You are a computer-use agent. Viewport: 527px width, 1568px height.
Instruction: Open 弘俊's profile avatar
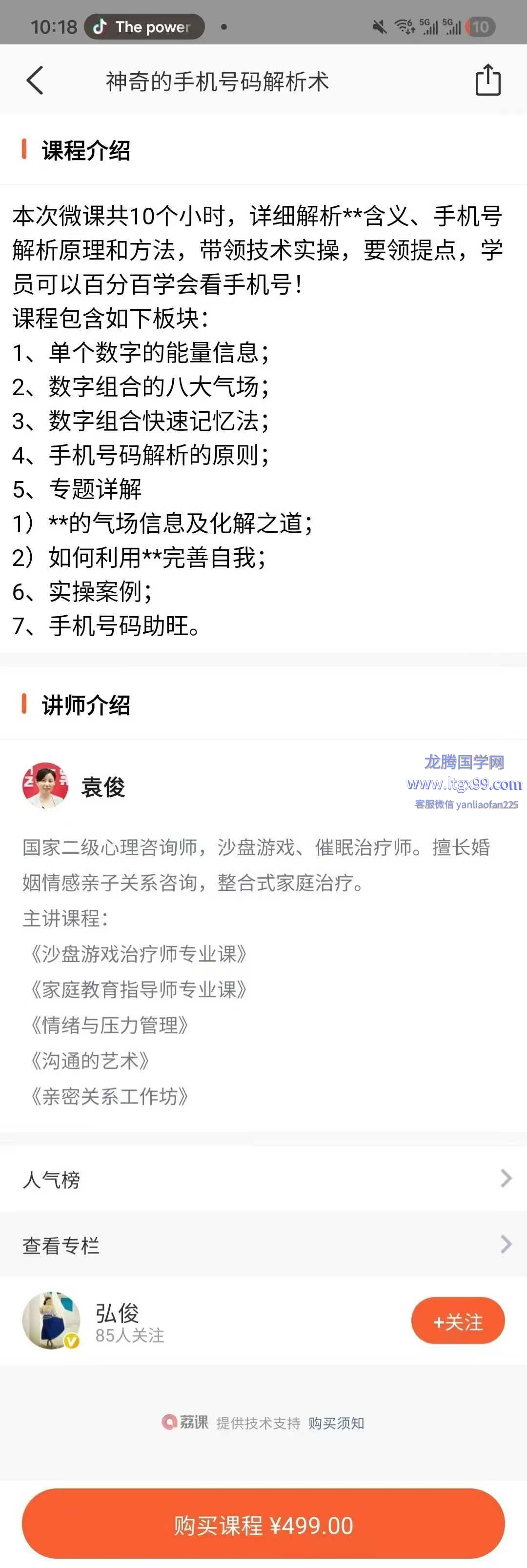pos(51,1321)
